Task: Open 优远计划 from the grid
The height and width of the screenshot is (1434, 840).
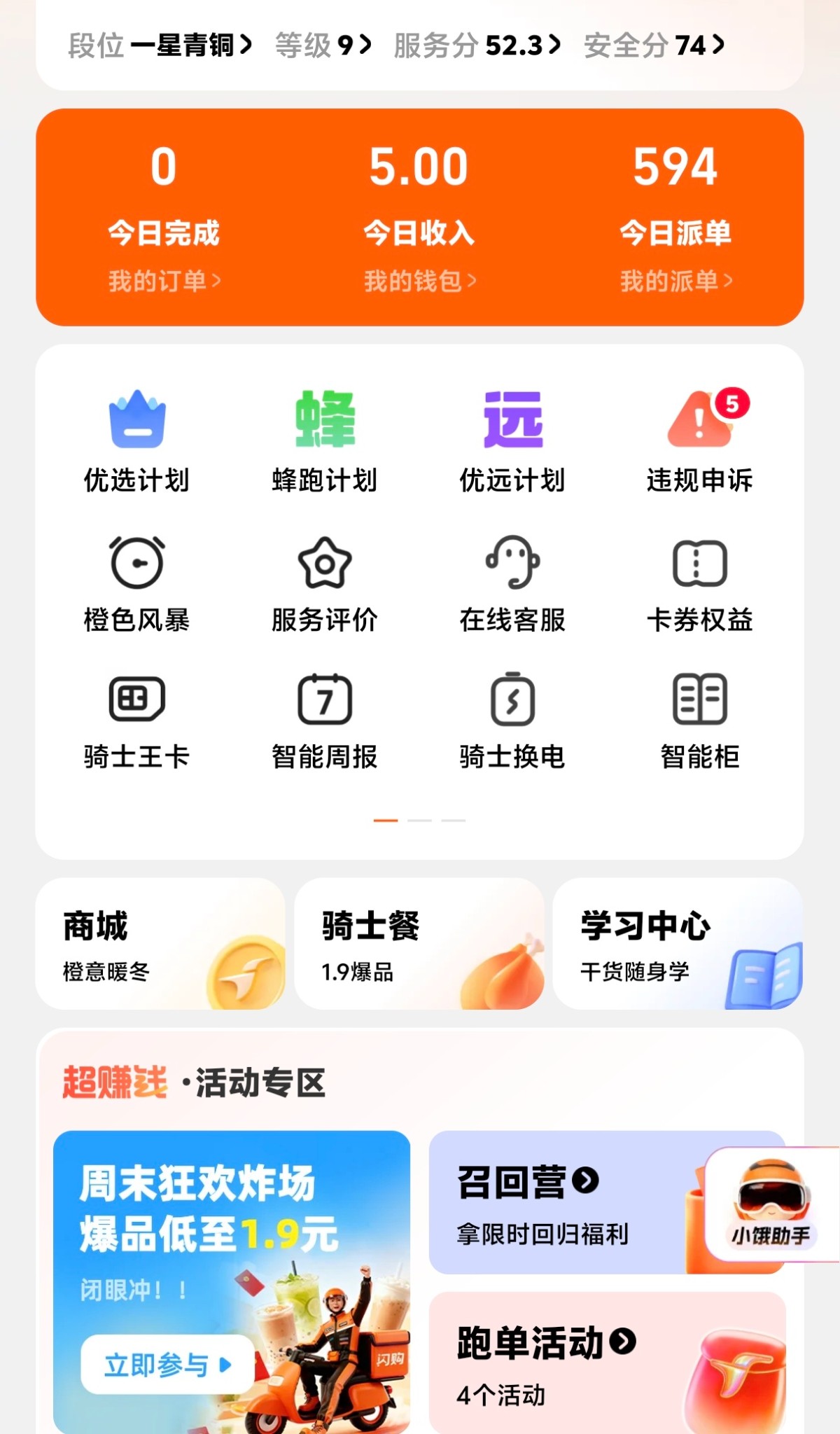Action: point(512,434)
